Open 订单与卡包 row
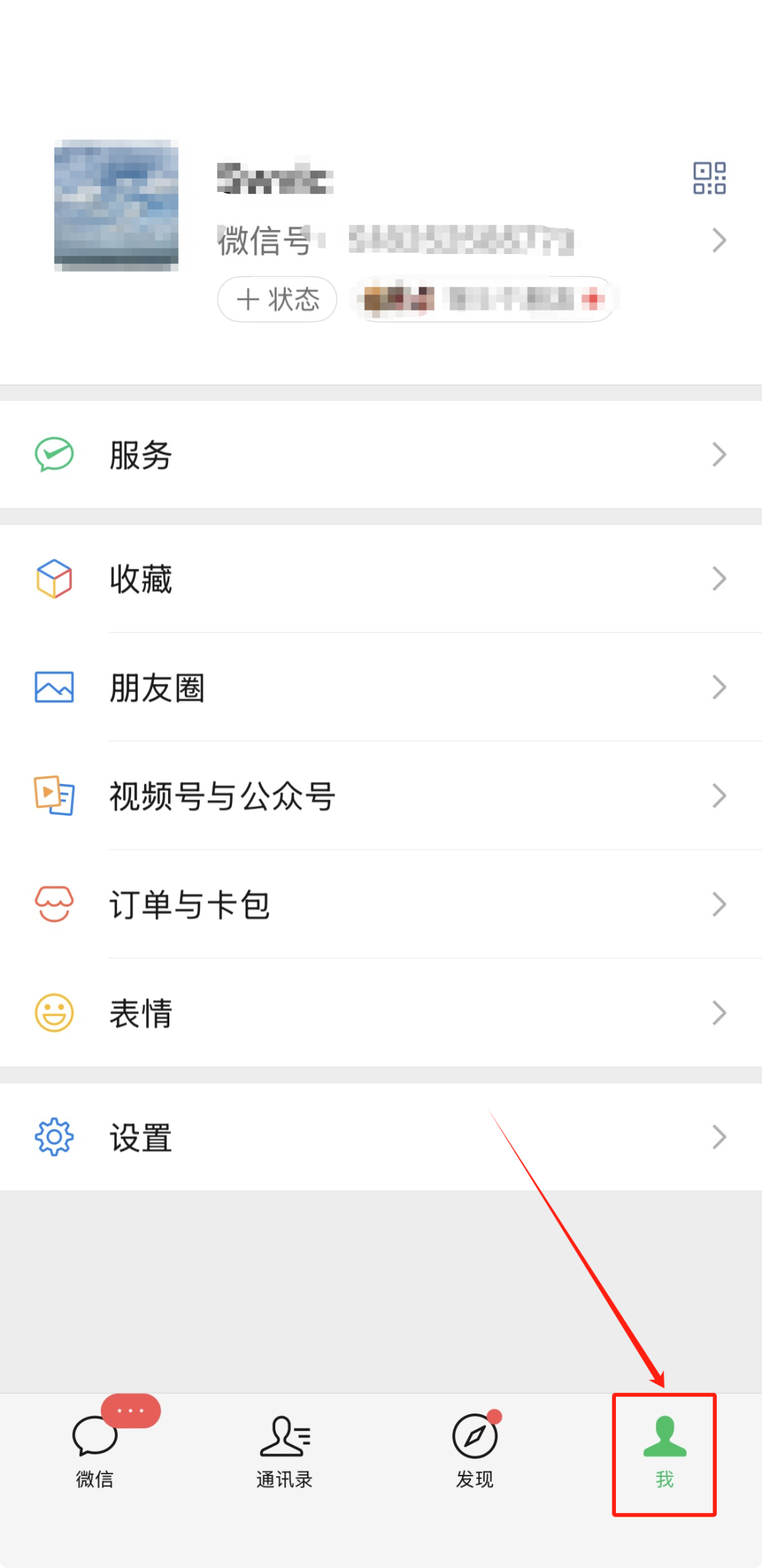This screenshot has width=762, height=1568. point(381,905)
